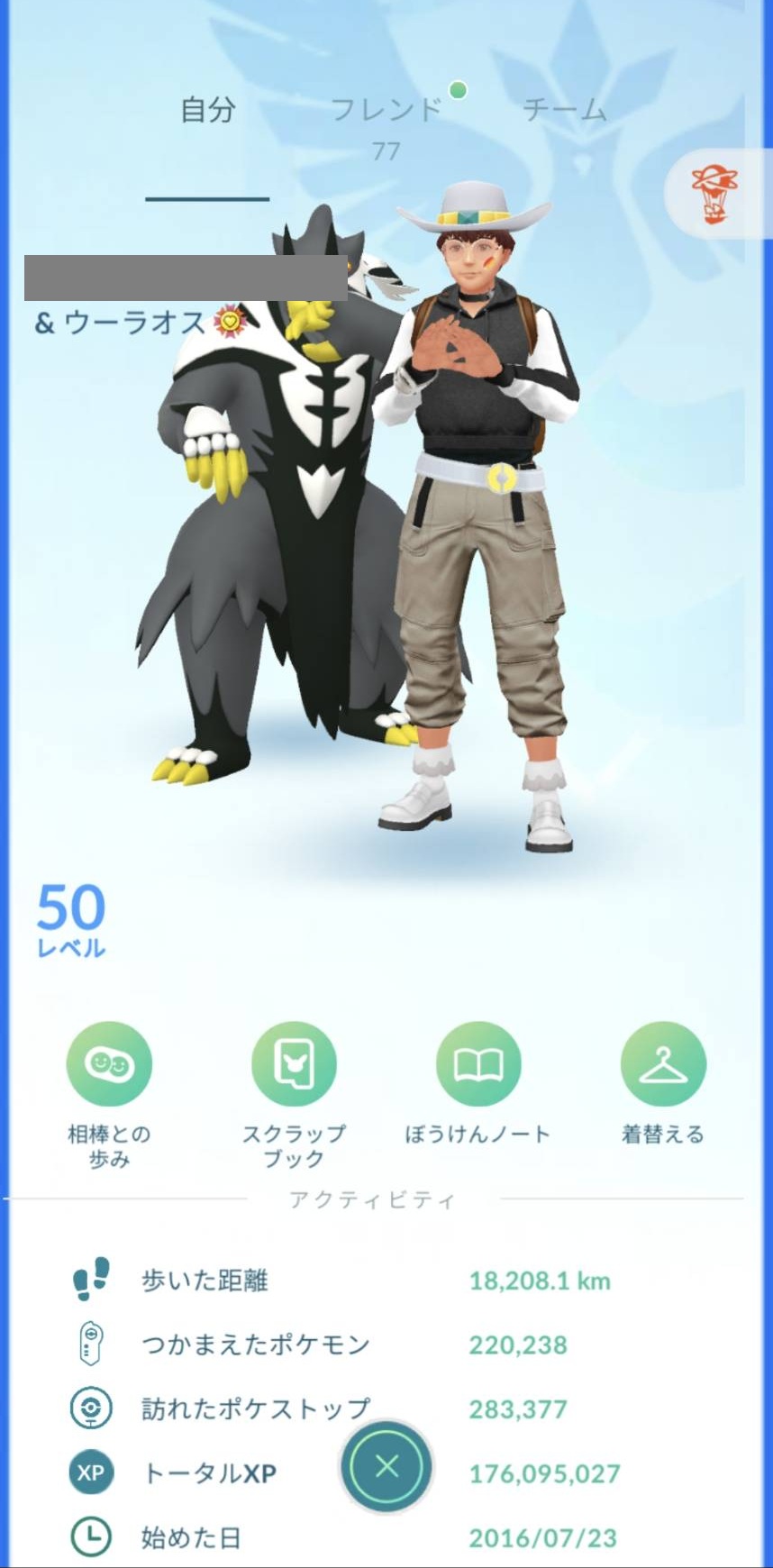
Task: Open 相棒との歩み
Action: [109, 1064]
